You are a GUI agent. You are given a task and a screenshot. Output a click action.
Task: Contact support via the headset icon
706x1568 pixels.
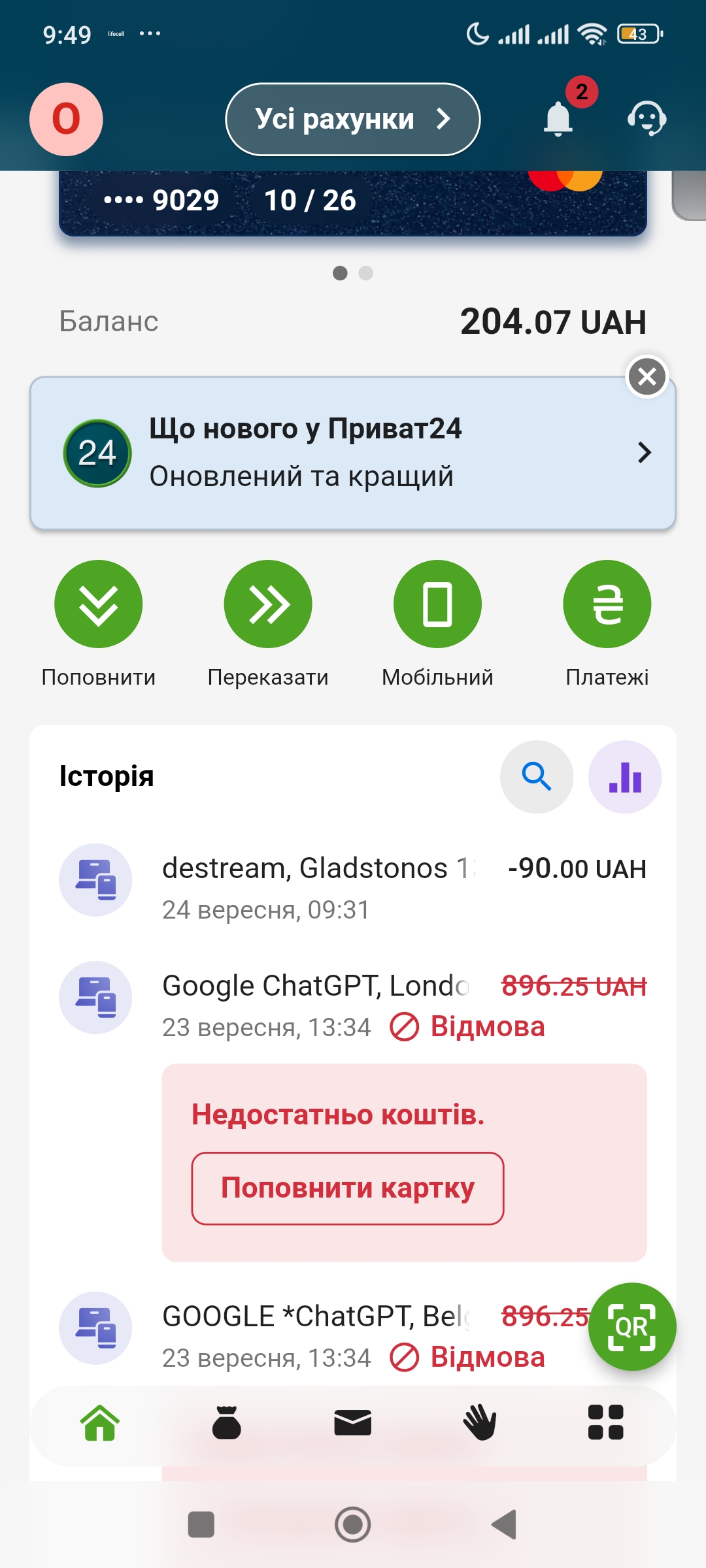tap(647, 118)
